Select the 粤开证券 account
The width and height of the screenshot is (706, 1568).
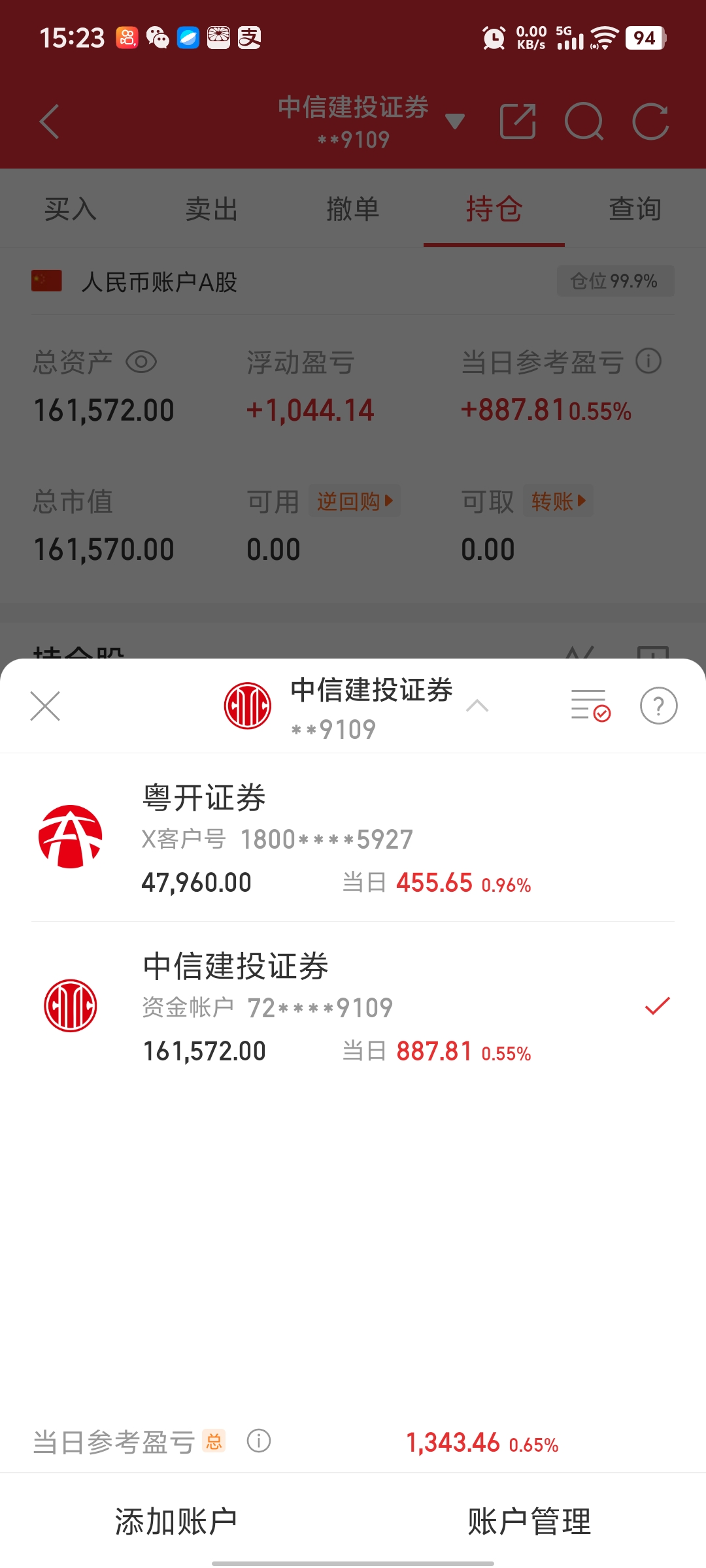pyautogui.click(x=353, y=838)
